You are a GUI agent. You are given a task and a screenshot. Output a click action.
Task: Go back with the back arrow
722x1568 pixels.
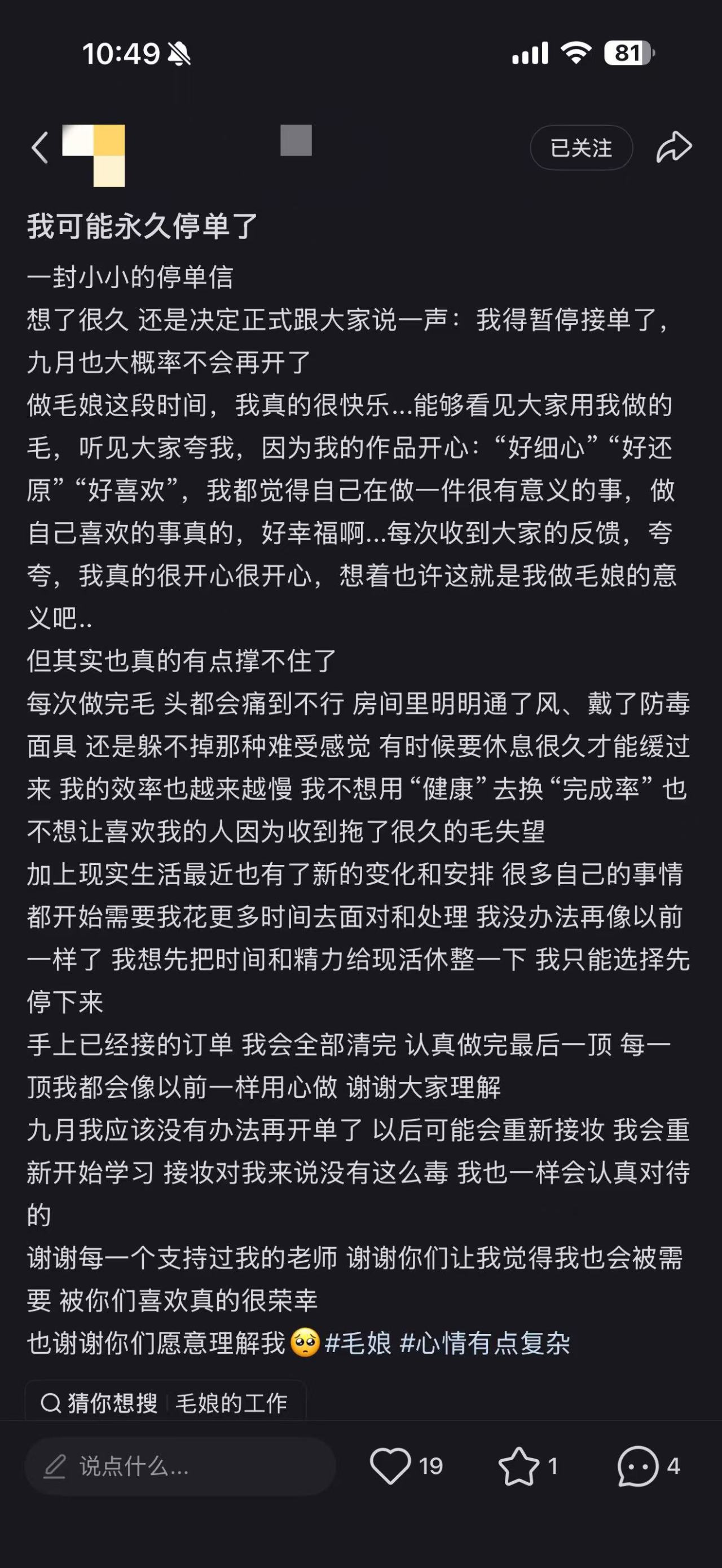click(x=40, y=148)
